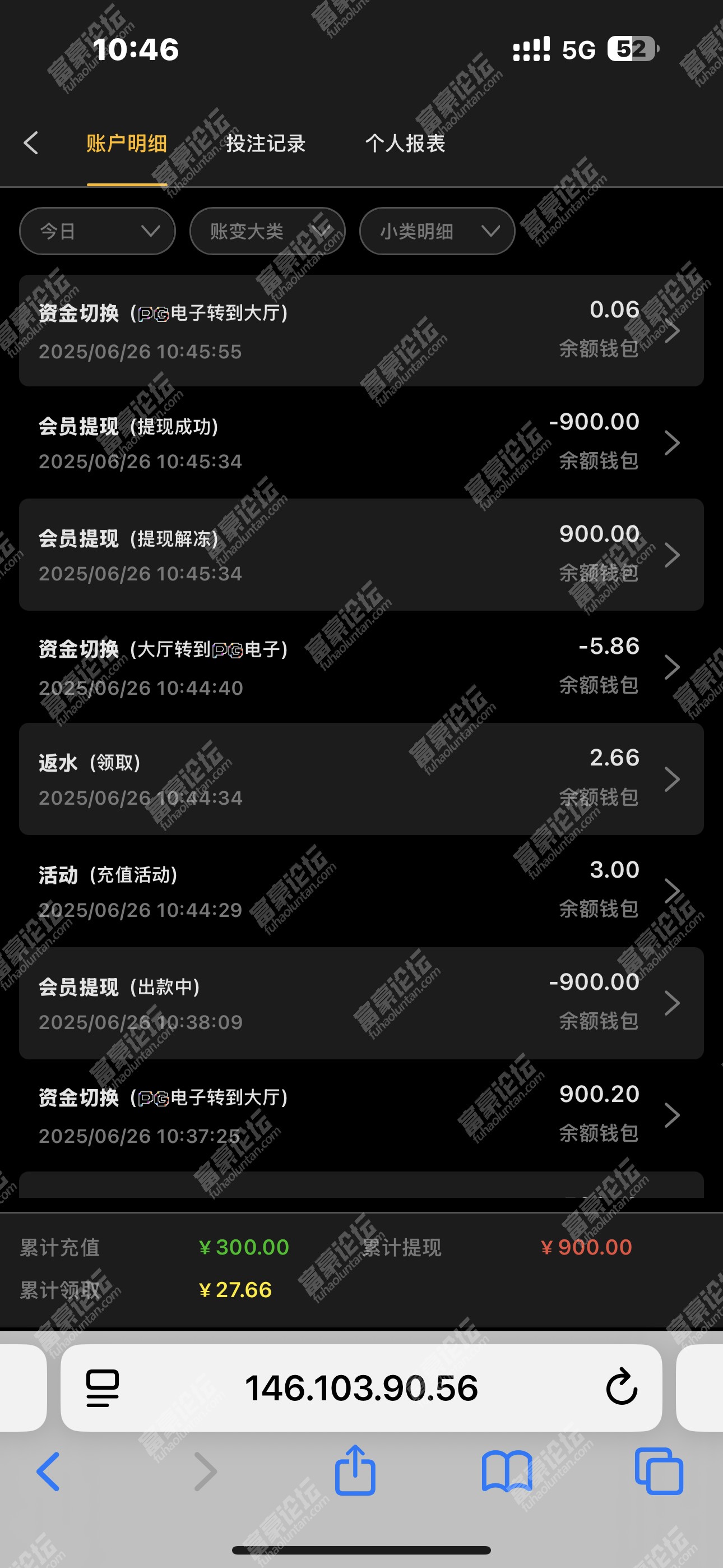The height and width of the screenshot is (1568, 723).
Task: Open the page settings icon in address bar
Action: click(102, 1389)
